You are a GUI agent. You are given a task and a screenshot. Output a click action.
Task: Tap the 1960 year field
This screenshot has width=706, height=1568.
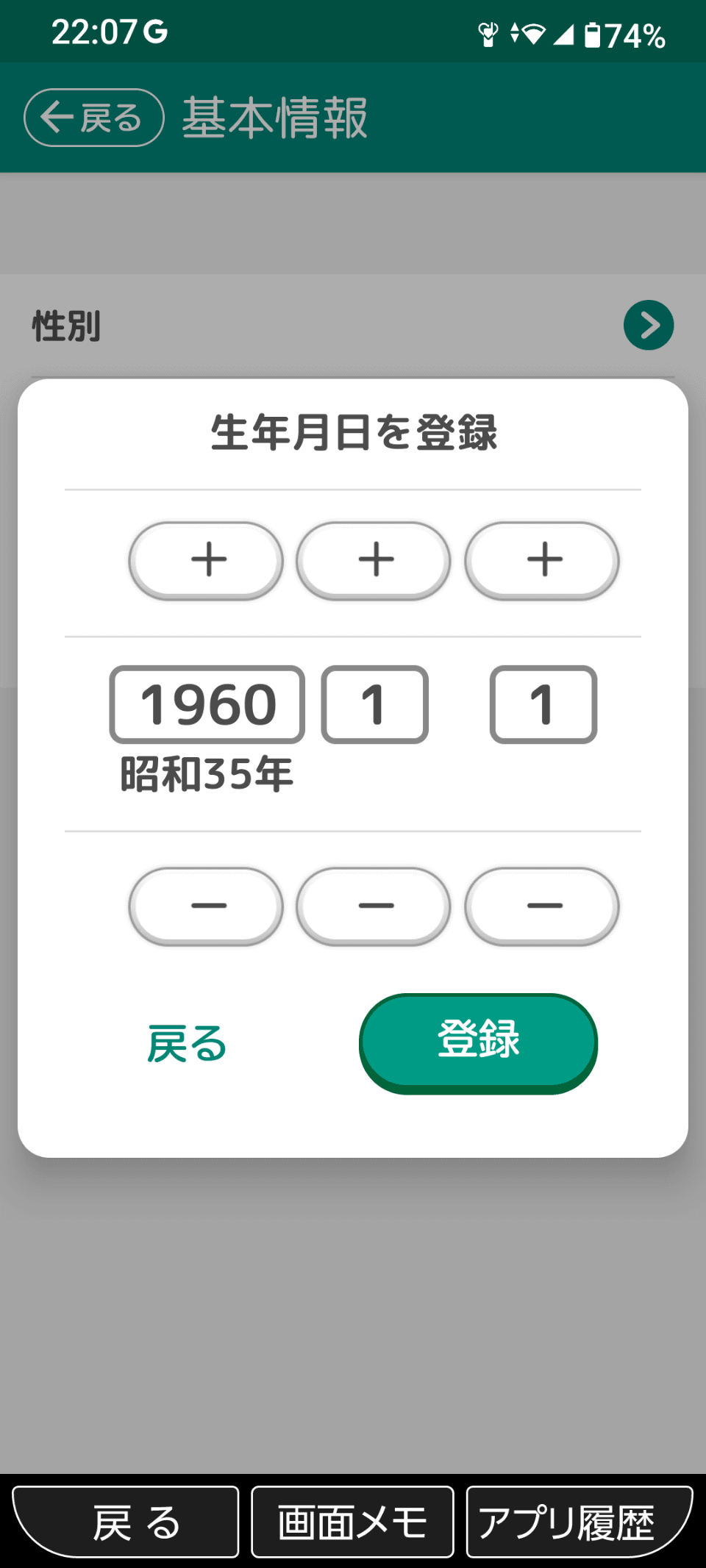click(207, 704)
